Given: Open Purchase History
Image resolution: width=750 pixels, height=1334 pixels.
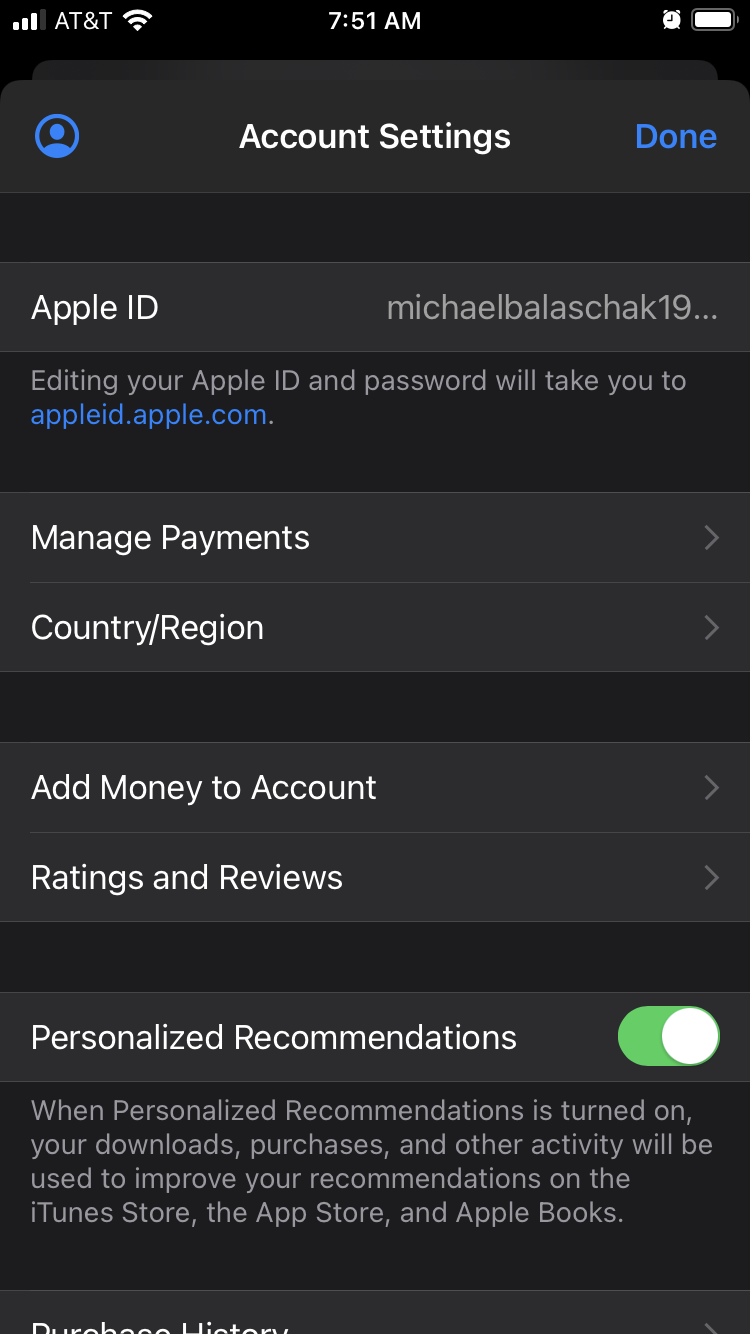Looking at the screenshot, I should click(x=375, y=1322).
